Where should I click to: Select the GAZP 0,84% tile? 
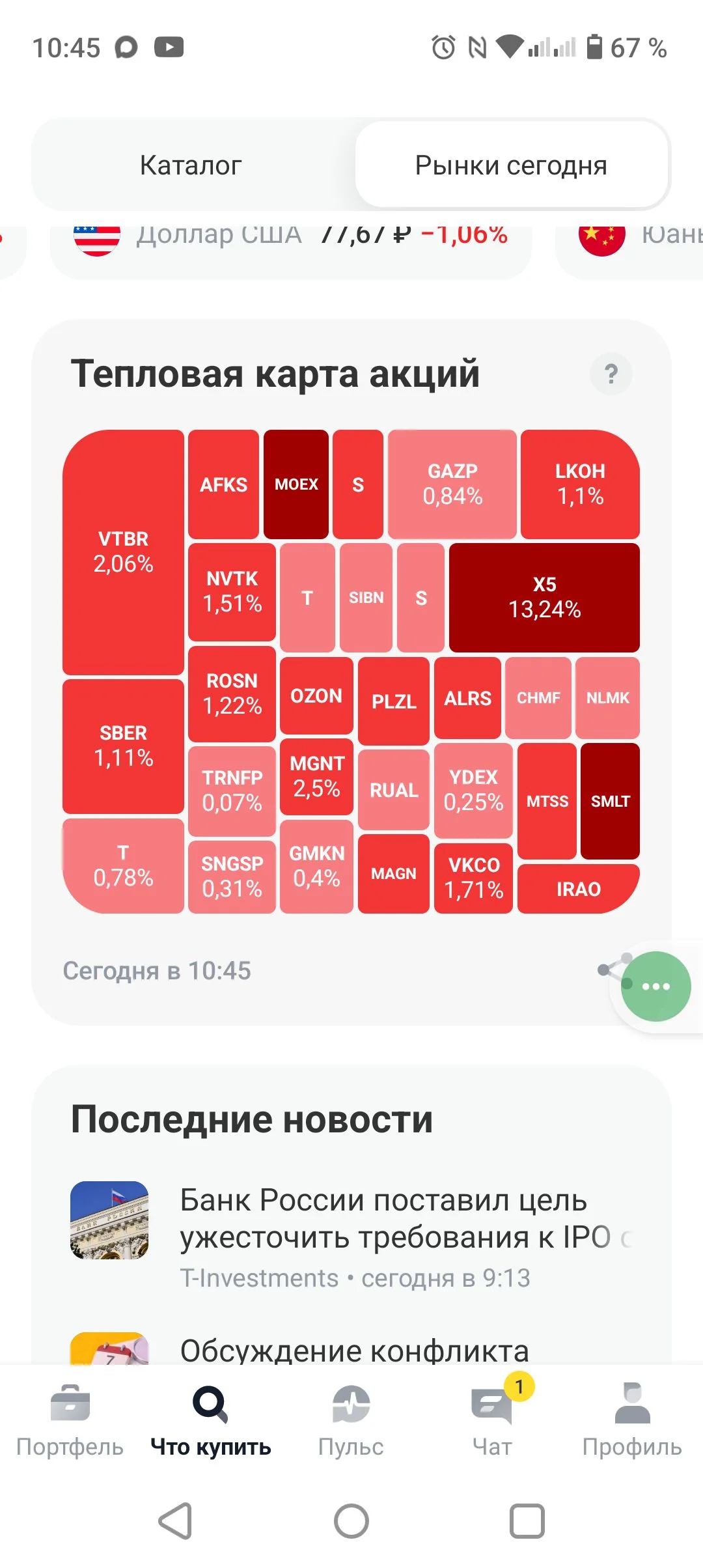point(452,484)
